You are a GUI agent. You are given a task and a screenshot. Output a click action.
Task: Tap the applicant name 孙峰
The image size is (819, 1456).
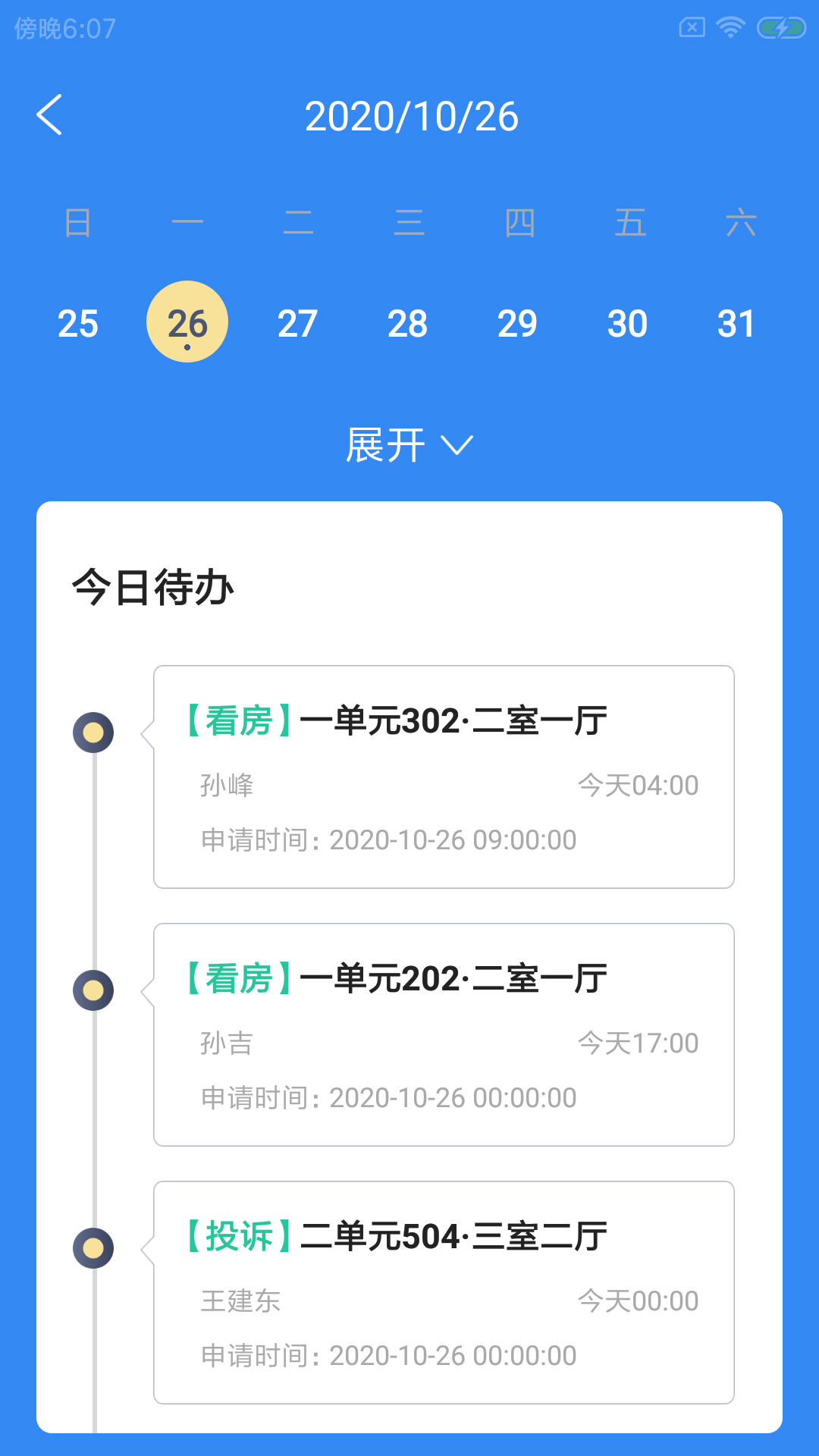(227, 786)
